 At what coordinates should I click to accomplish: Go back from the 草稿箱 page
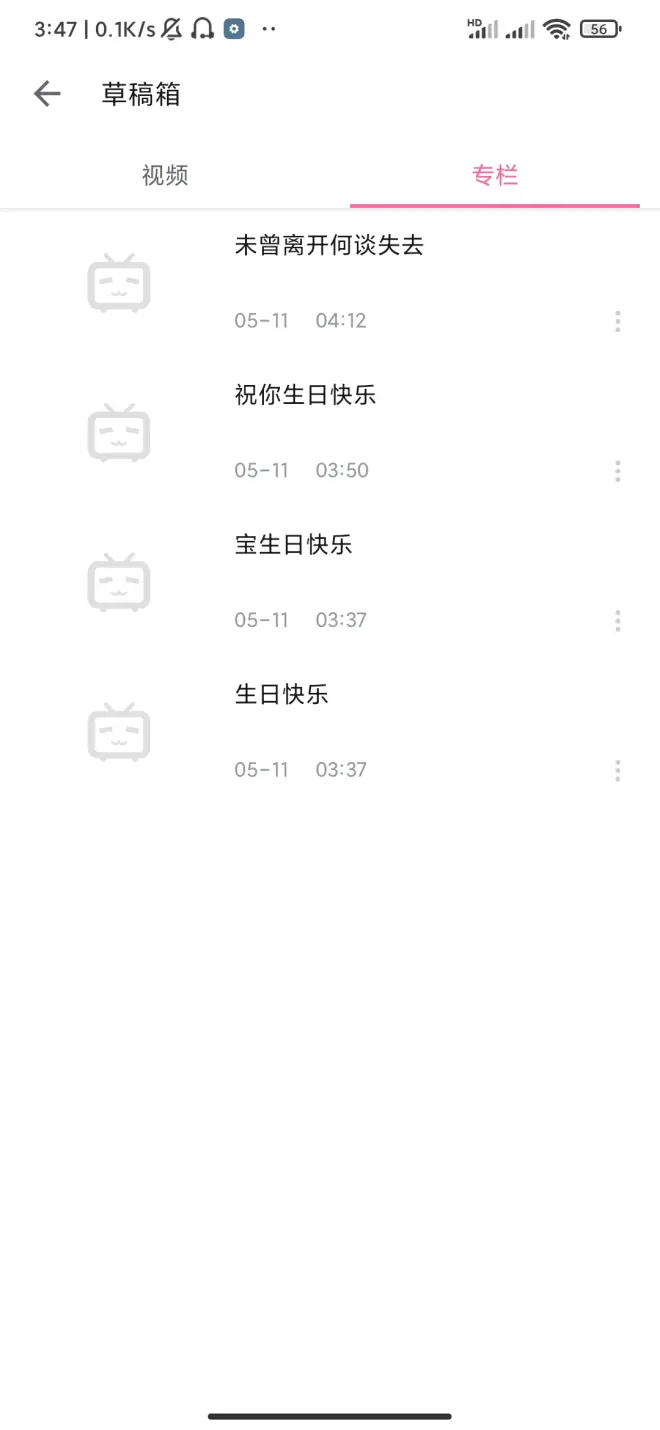coord(47,94)
